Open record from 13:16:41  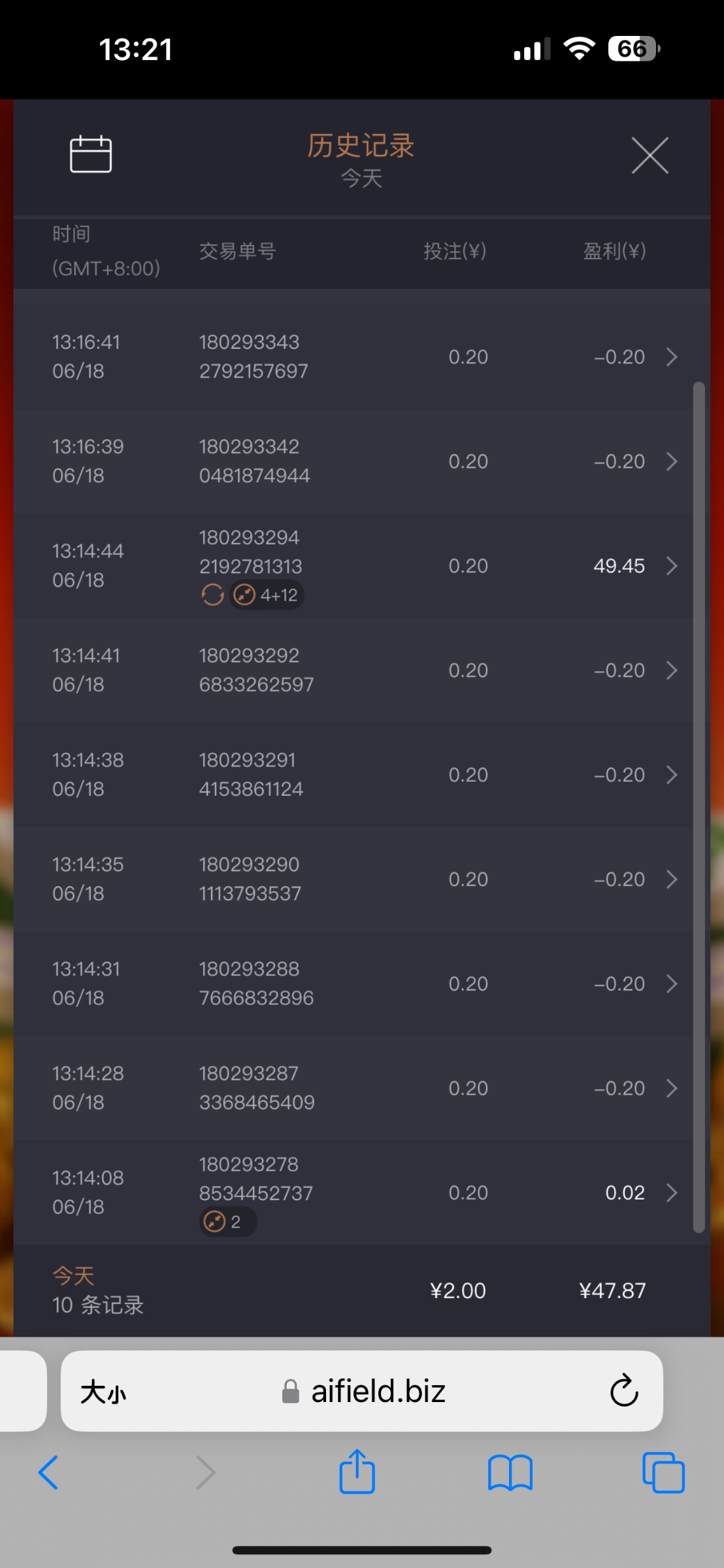click(x=671, y=357)
